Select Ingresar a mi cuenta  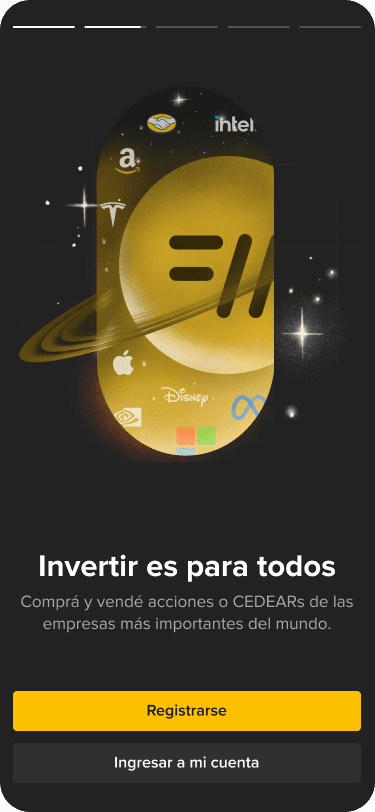tap(187, 763)
